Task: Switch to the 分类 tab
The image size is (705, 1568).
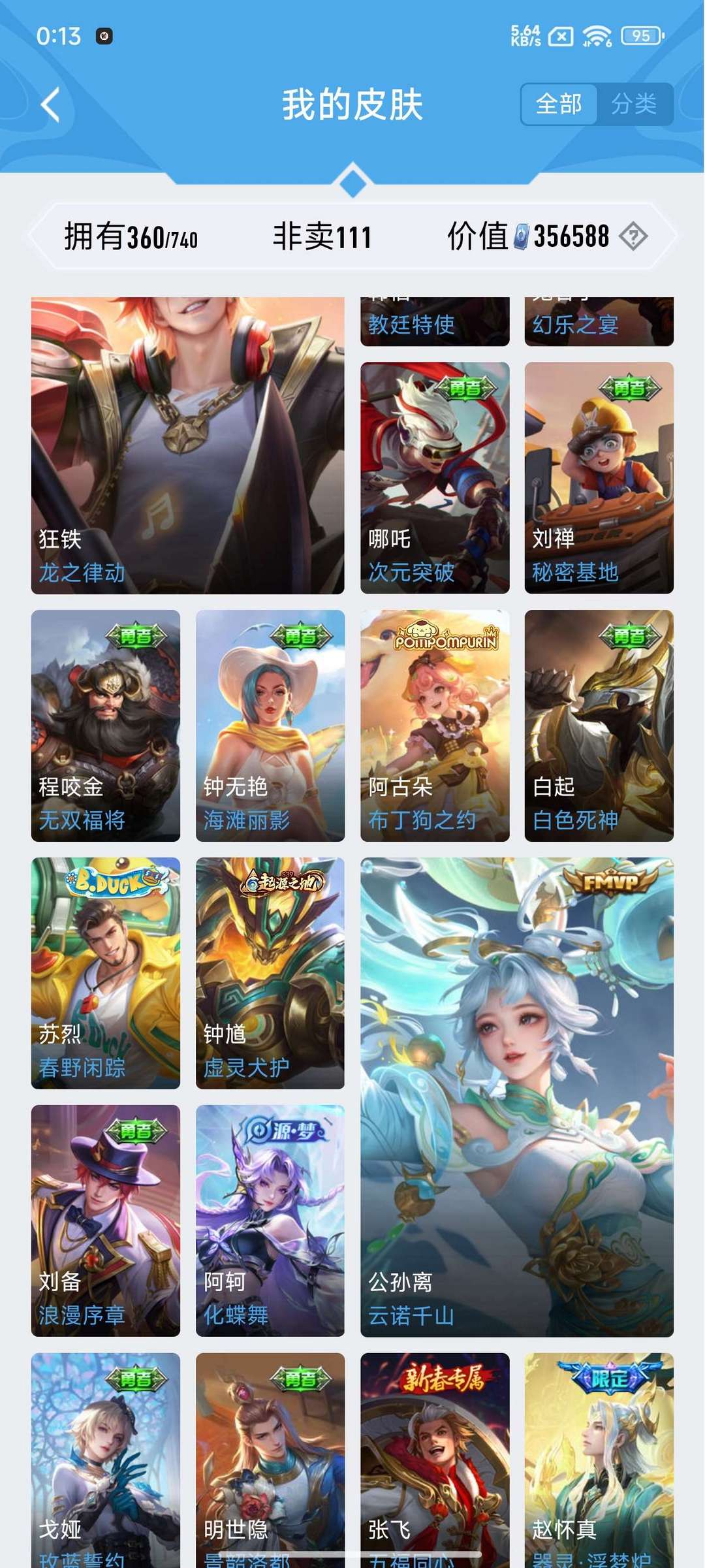Action: (633, 104)
